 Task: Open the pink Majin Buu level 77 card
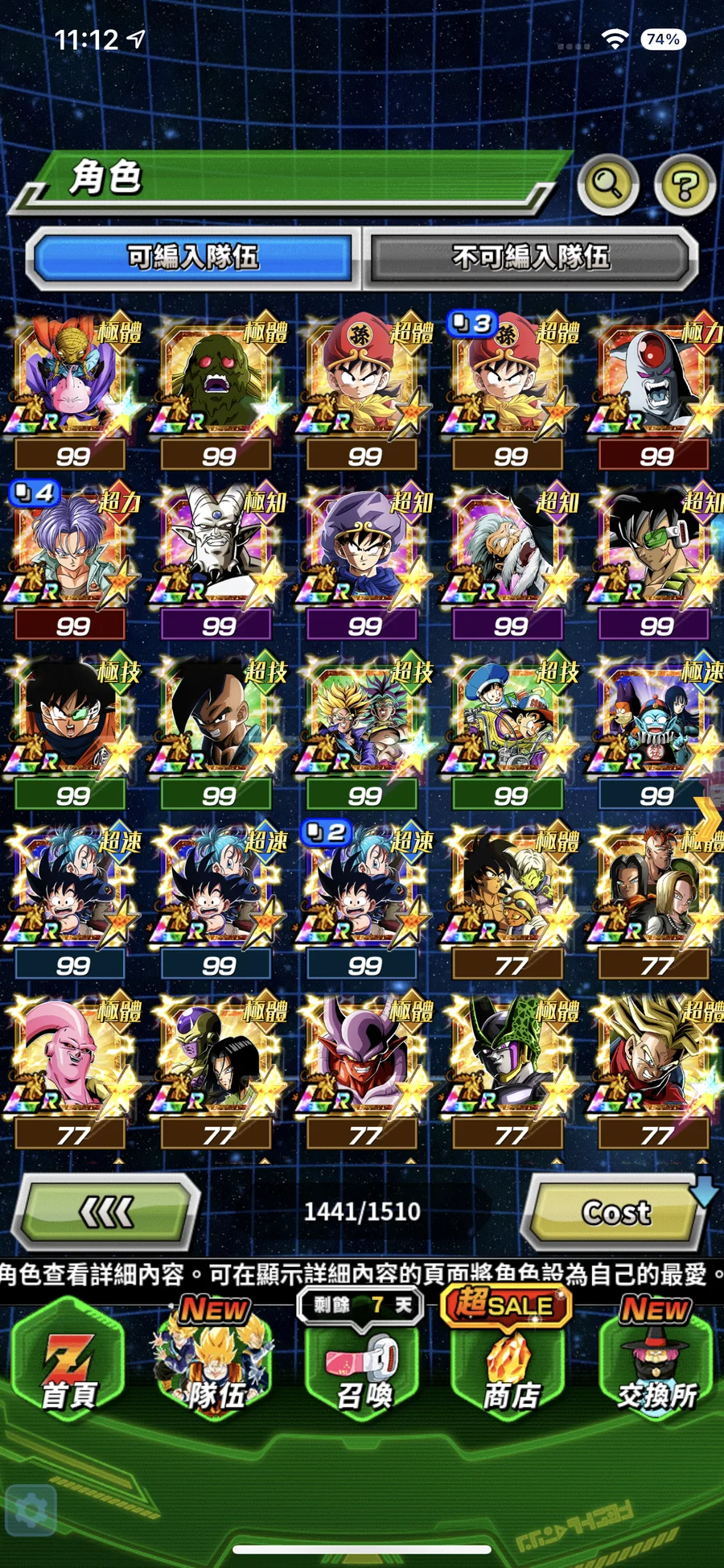click(71, 1071)
